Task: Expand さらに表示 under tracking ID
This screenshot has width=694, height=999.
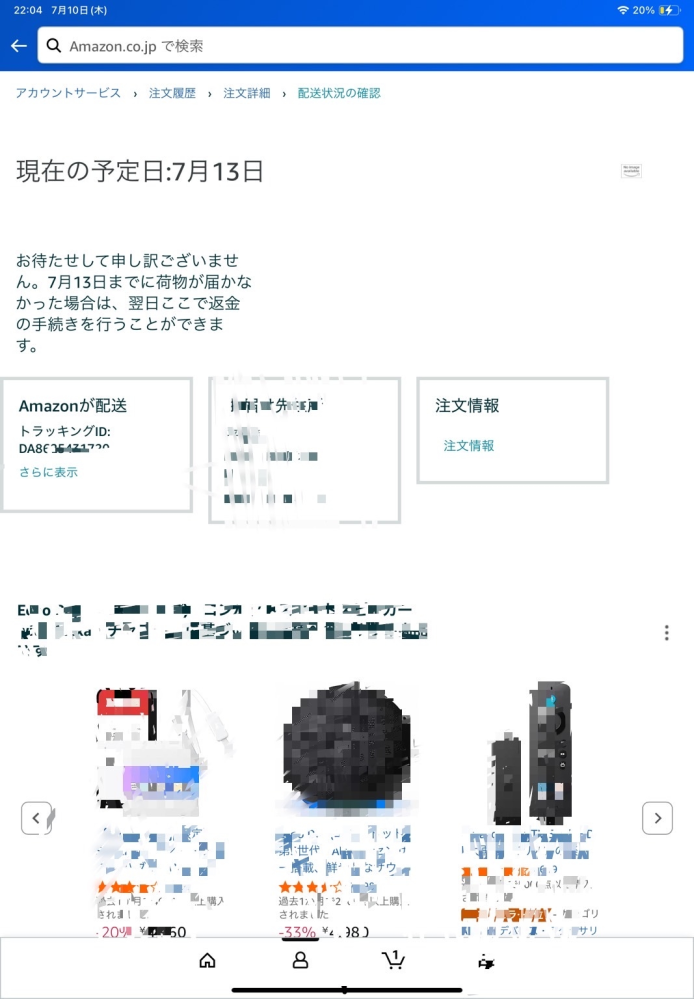Action: pyautogui.click(x=48, y=472)
